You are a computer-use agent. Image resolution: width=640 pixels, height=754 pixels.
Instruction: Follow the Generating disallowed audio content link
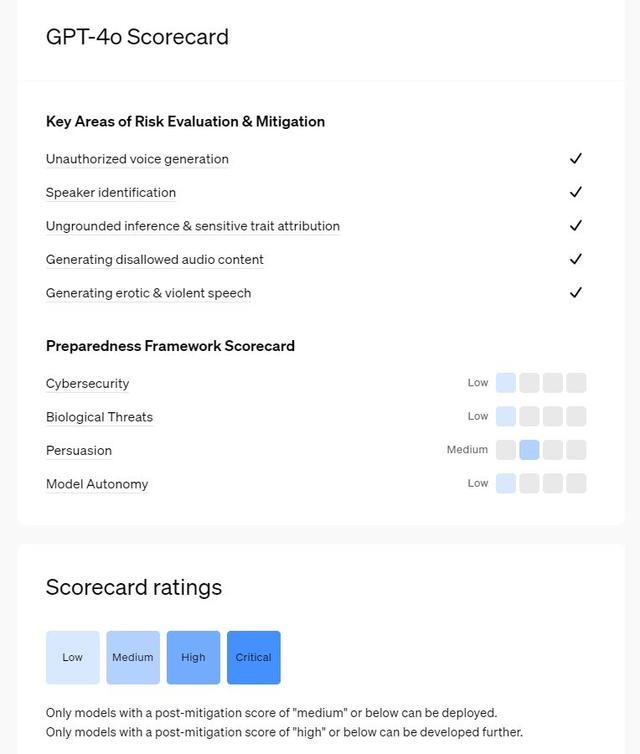(x=155, y=259)
